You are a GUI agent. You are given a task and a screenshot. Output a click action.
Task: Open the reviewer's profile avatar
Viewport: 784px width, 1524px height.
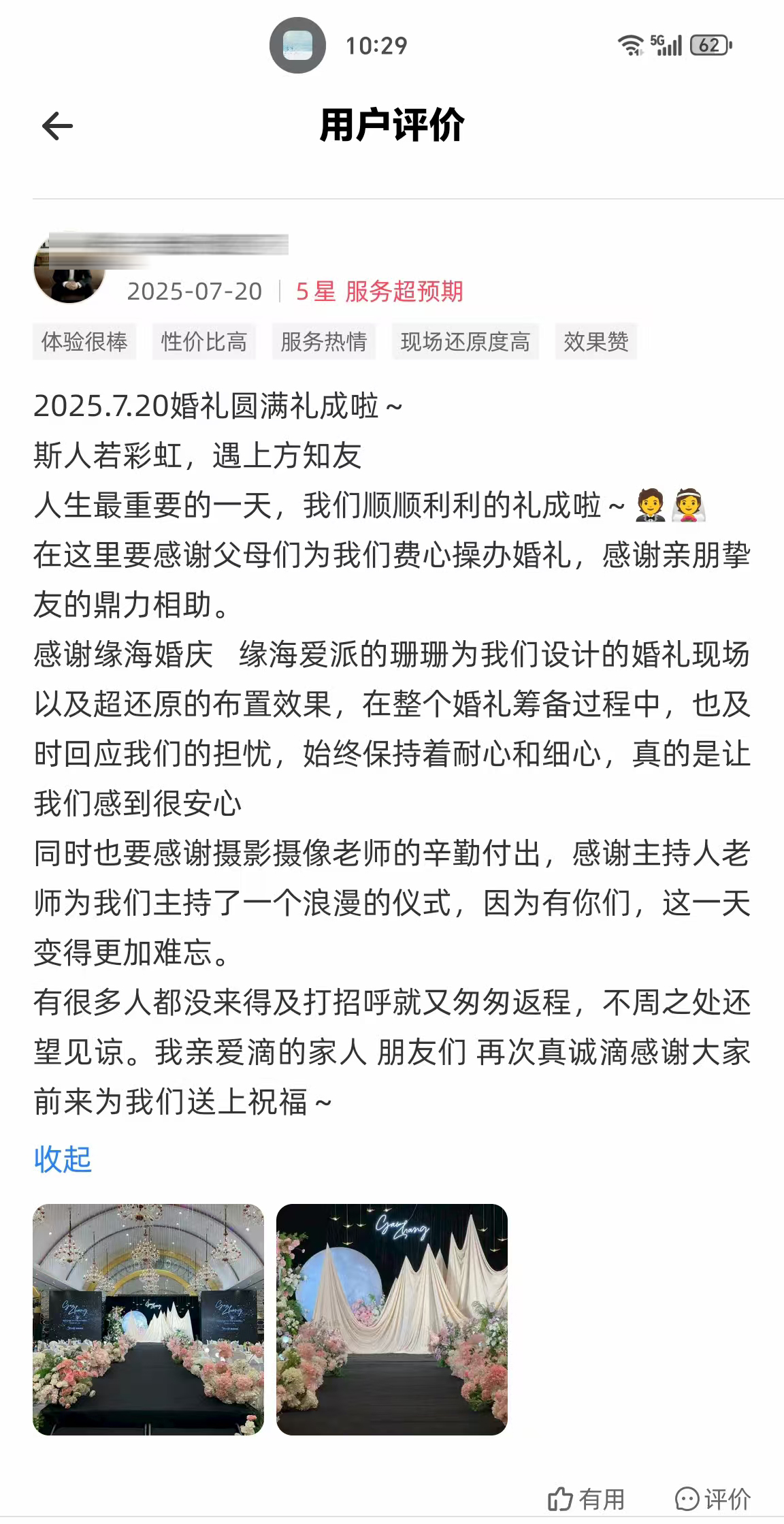coord(69,270)
